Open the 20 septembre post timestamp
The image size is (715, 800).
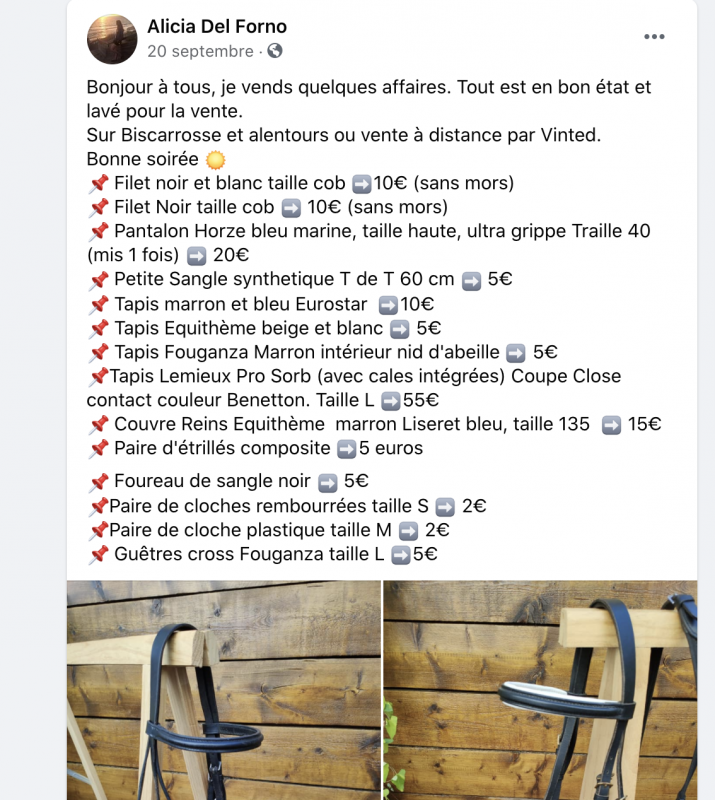click(x=200, y=50)
